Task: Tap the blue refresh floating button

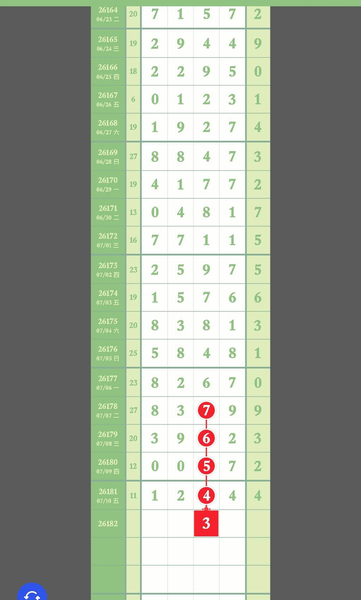Action: 32,593
